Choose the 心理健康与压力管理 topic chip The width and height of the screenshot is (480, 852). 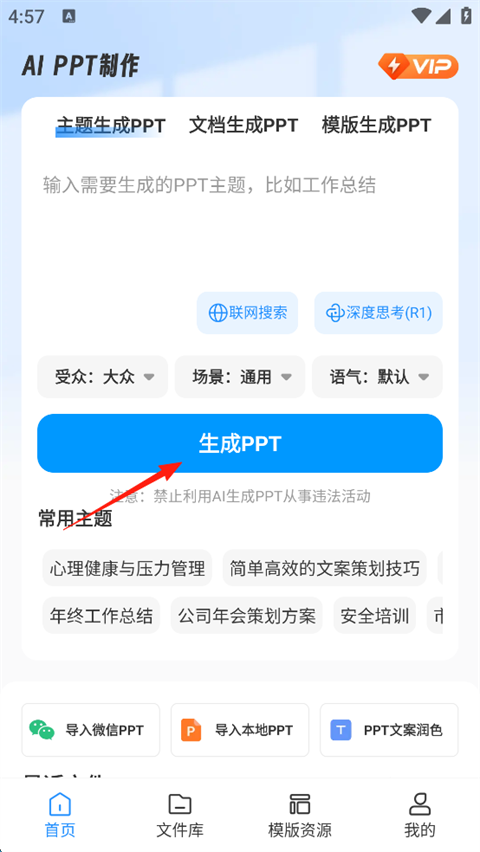coord(127,568)
